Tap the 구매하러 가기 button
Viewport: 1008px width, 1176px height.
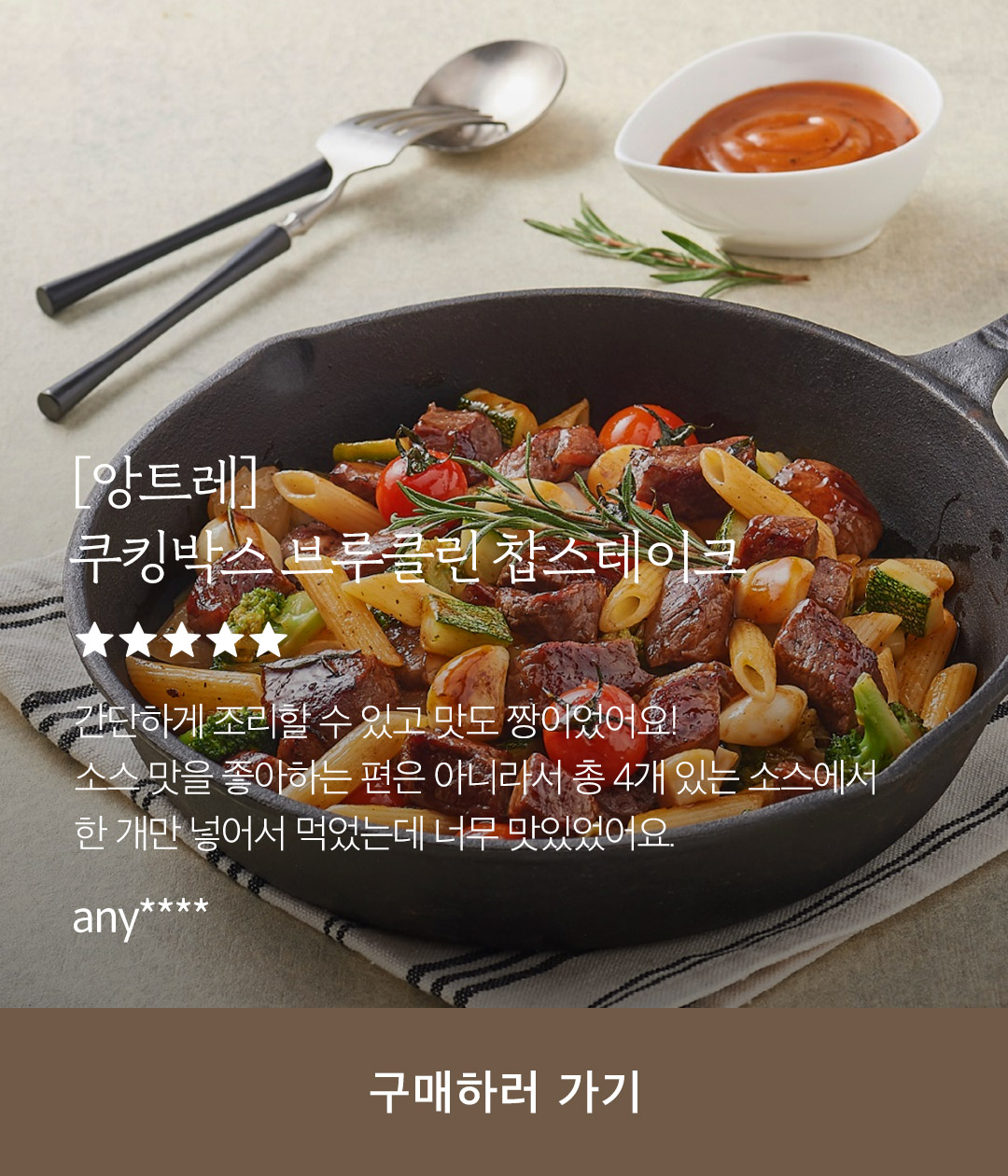504,1091
